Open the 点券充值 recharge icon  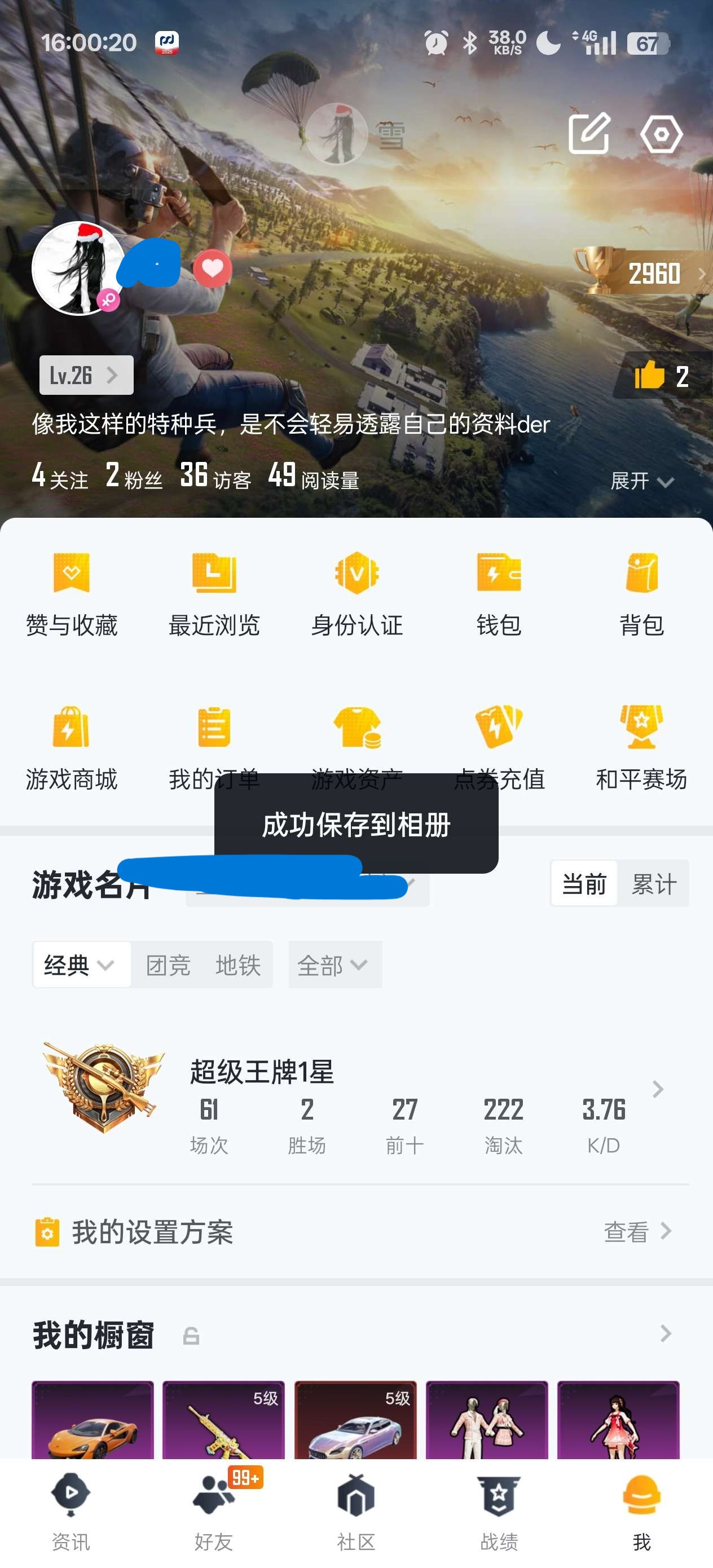pyautogui.click(x=499, y=728)
